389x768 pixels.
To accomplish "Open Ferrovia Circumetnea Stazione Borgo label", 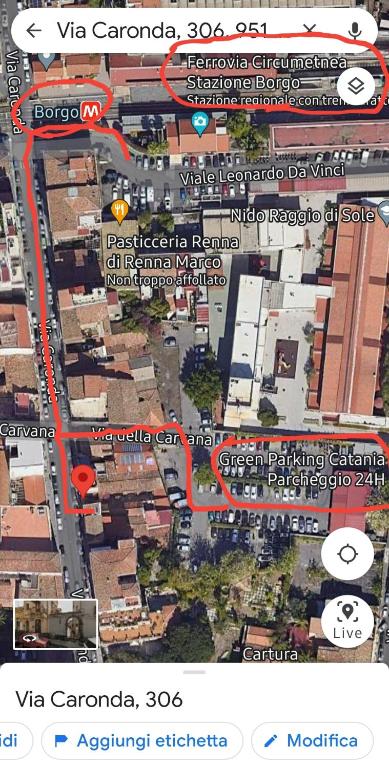I will point(267,72).
